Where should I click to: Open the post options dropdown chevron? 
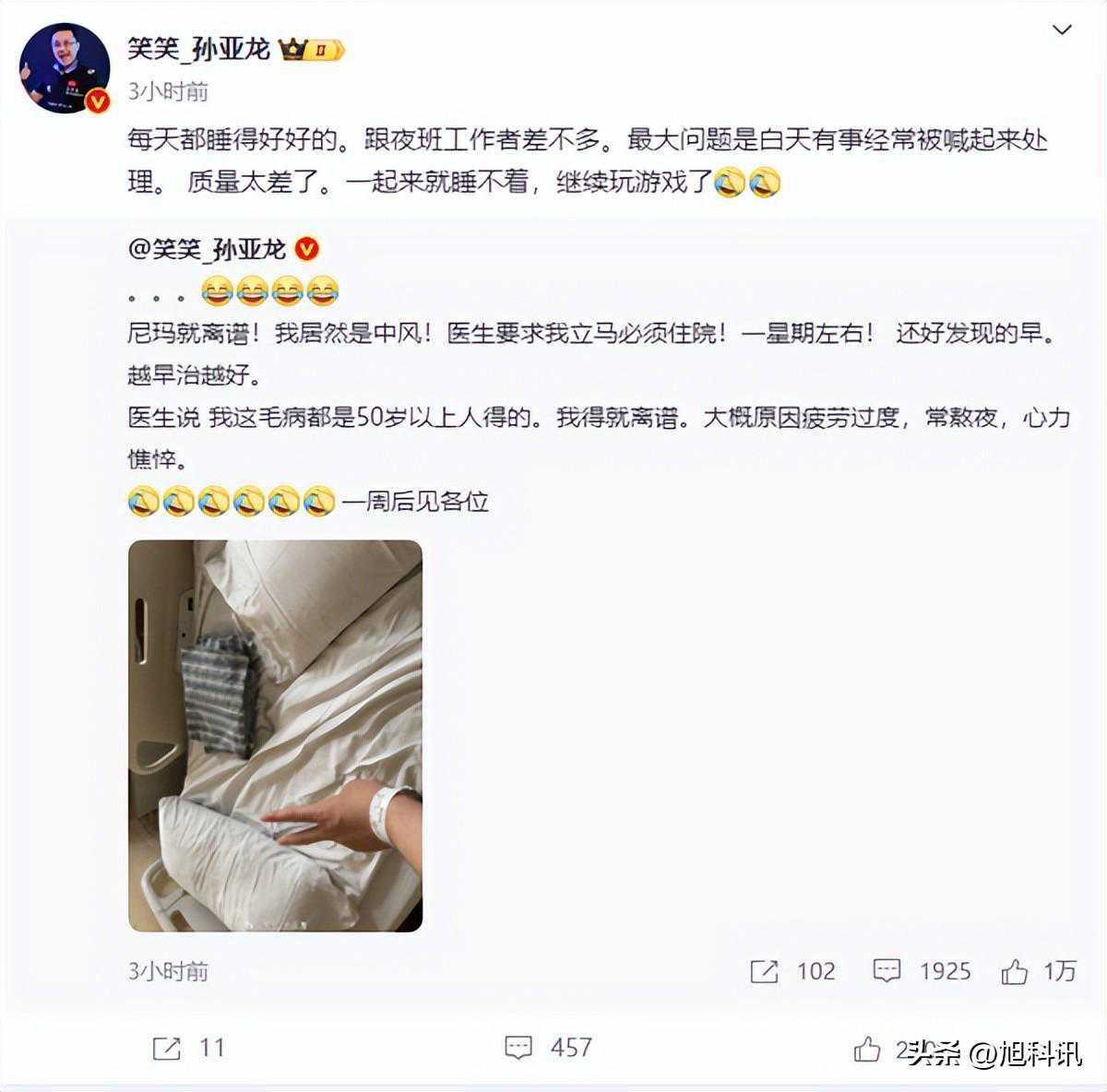(x=1063, y=30)
